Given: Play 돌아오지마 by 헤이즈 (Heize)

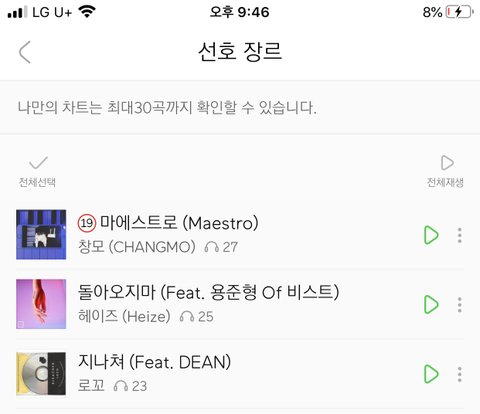Looking at the screenshot, I should (431, 304).
